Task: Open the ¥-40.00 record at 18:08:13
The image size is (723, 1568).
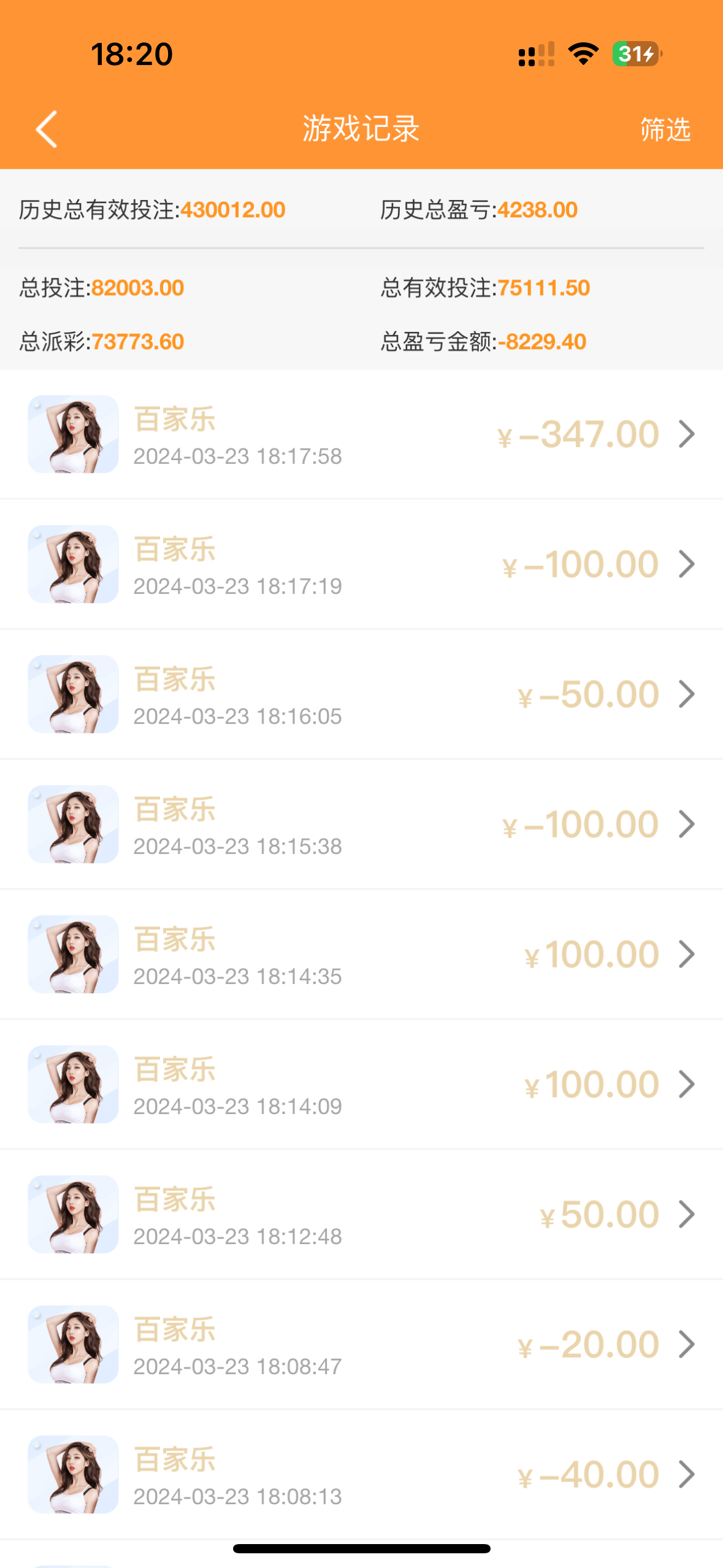Action: pos(361,1475)
